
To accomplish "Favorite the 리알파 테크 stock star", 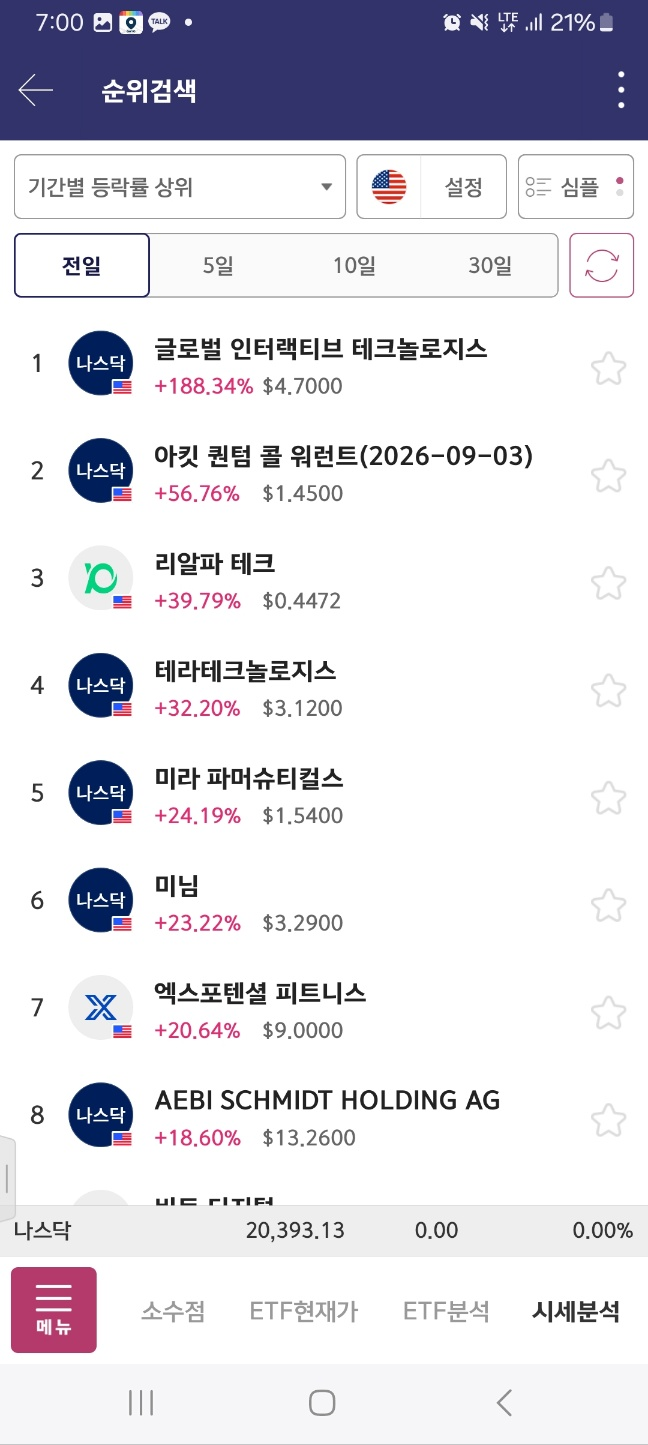I will [608, 583].
